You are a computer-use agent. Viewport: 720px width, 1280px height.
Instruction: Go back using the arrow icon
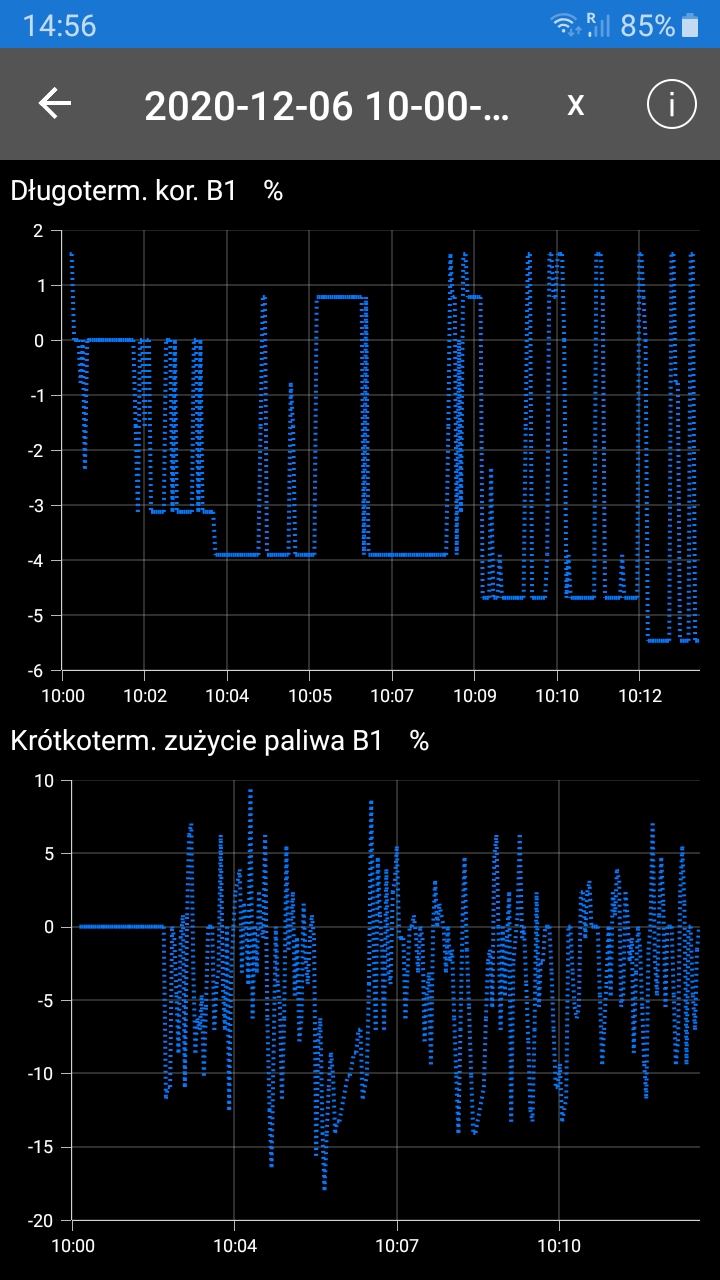coord(55,104)
